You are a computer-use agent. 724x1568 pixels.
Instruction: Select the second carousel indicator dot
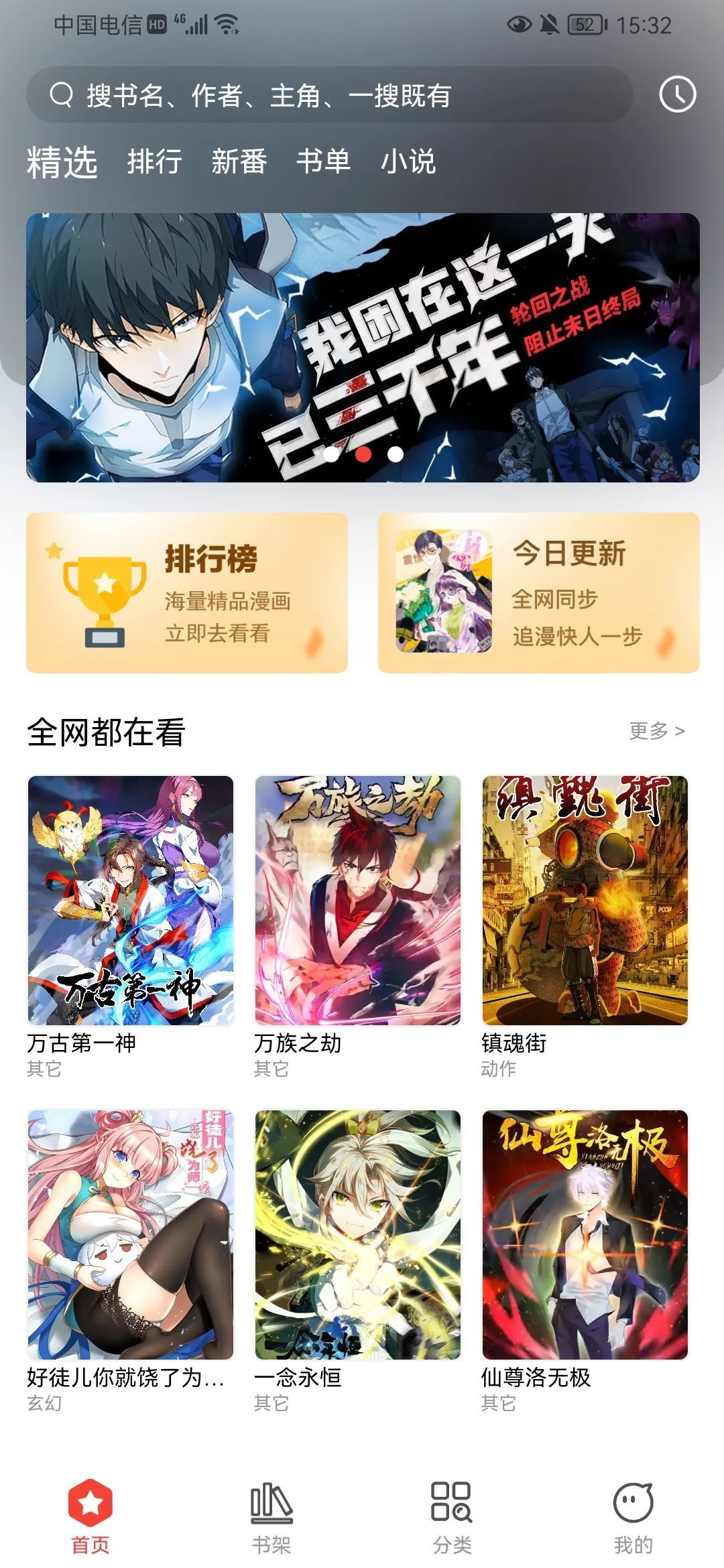click(x=362, y=454)
